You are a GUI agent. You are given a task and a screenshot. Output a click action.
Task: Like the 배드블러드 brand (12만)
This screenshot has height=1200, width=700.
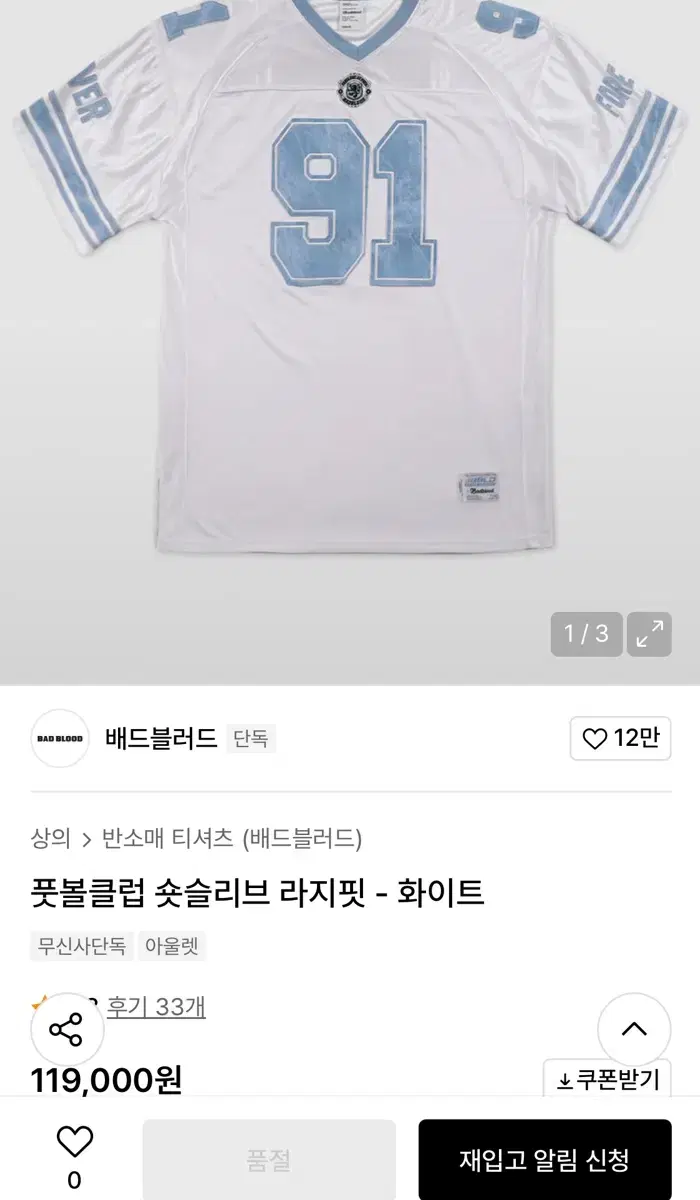click(x=620, y=739)
